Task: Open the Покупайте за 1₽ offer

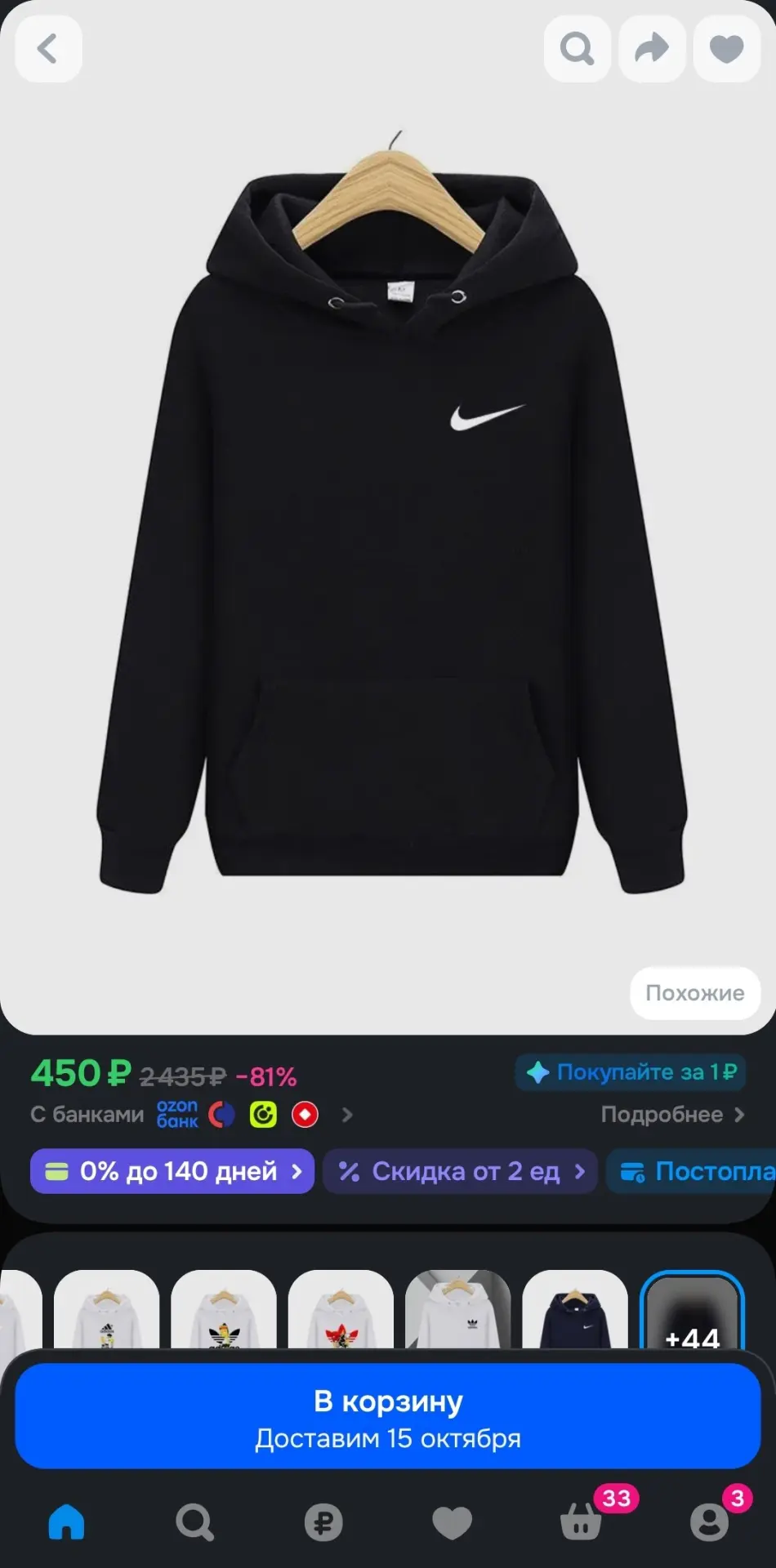Action: (631, 1072)
